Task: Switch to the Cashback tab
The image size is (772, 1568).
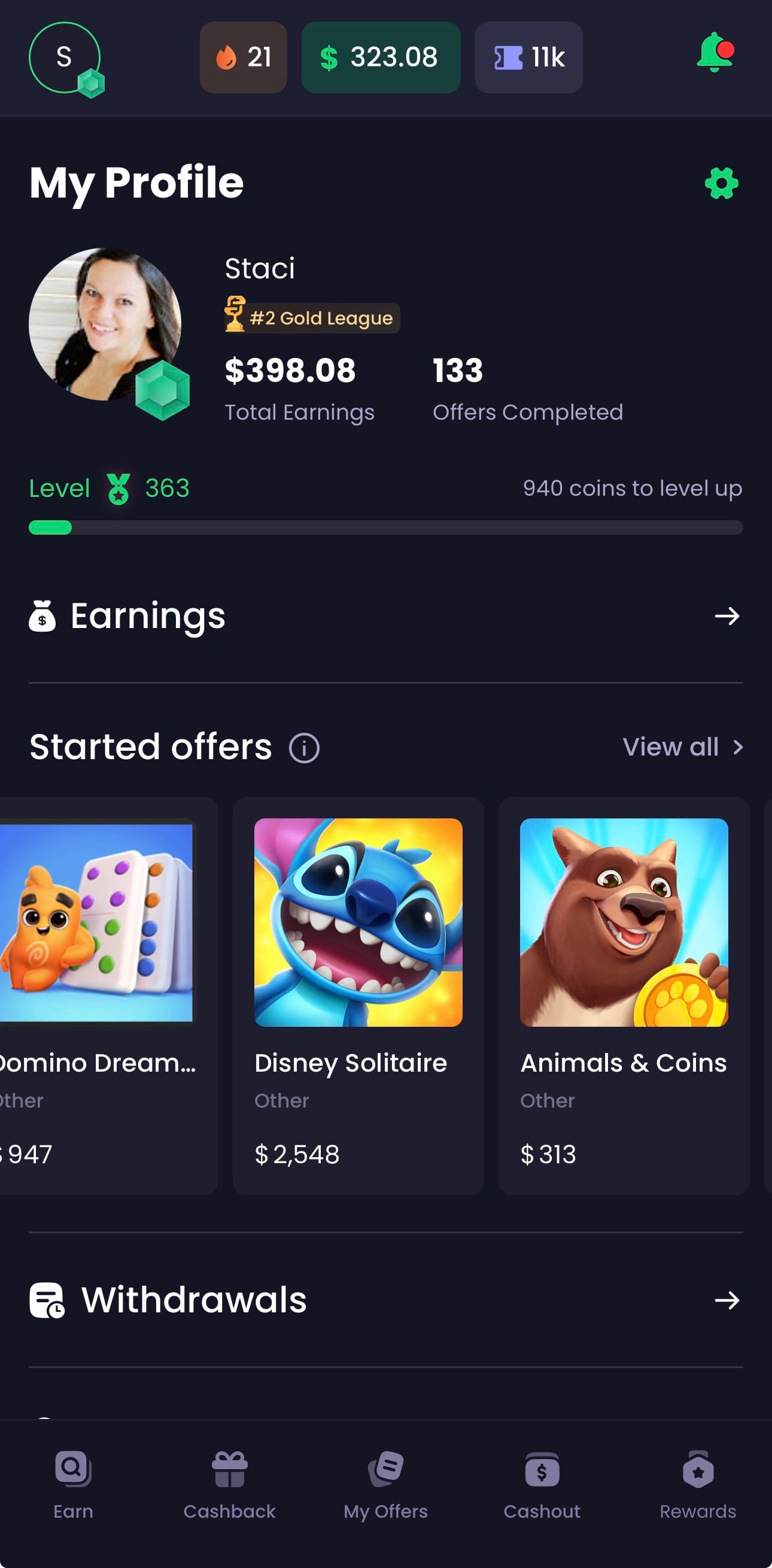Action: click(x=229, y=1485)
